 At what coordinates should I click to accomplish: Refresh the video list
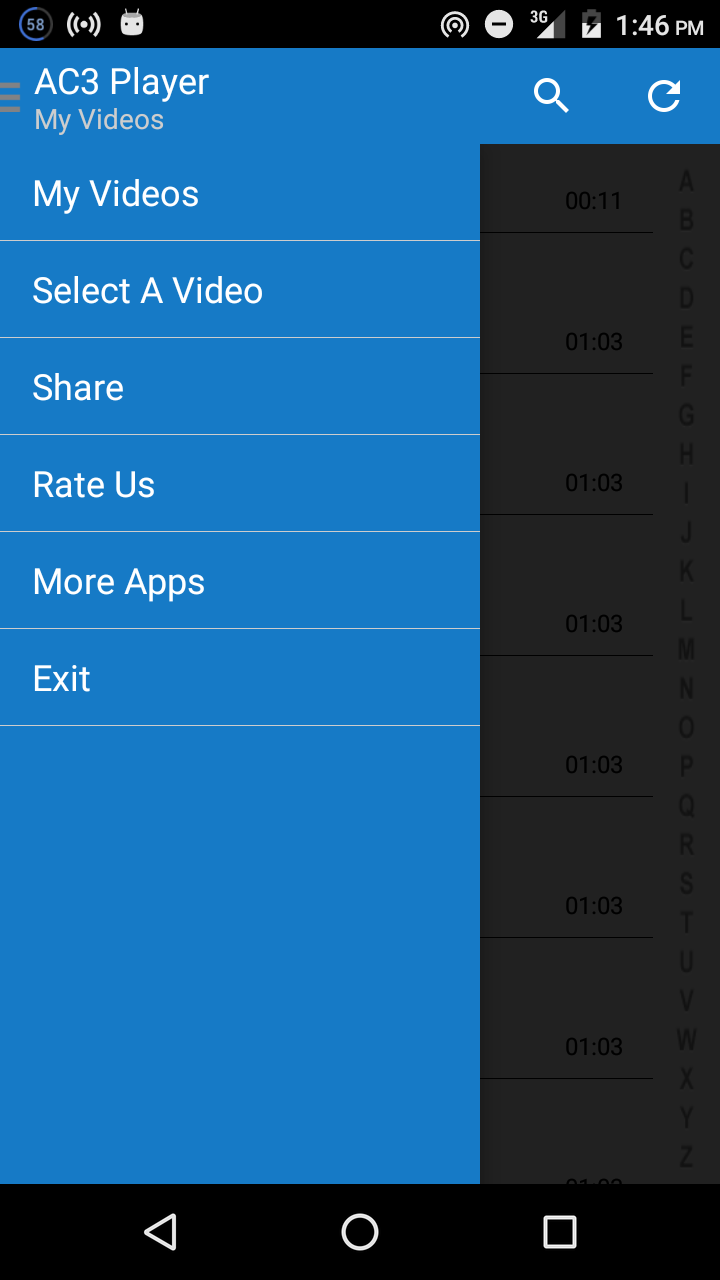(x=664, y=95)
